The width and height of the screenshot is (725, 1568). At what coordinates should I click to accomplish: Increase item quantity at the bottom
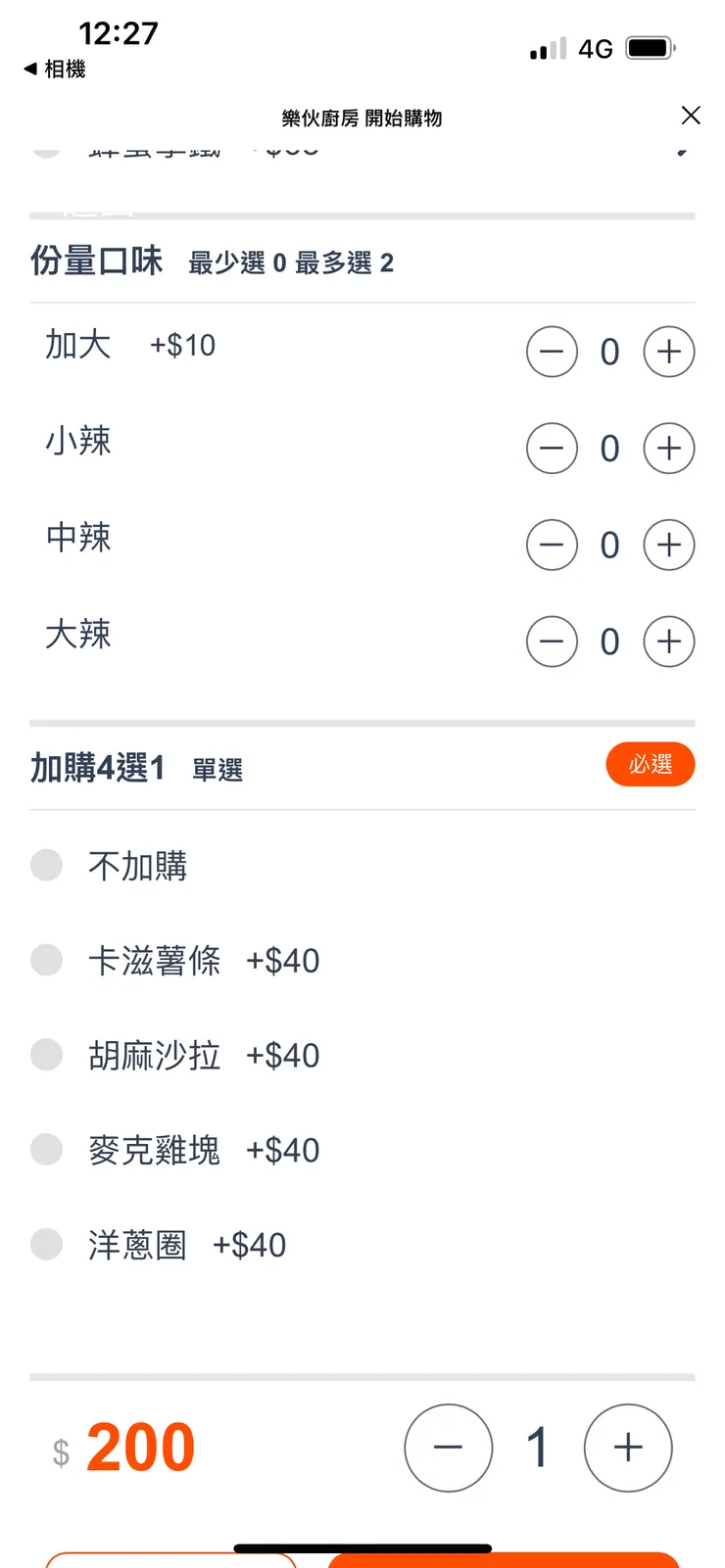[628, 1448]
